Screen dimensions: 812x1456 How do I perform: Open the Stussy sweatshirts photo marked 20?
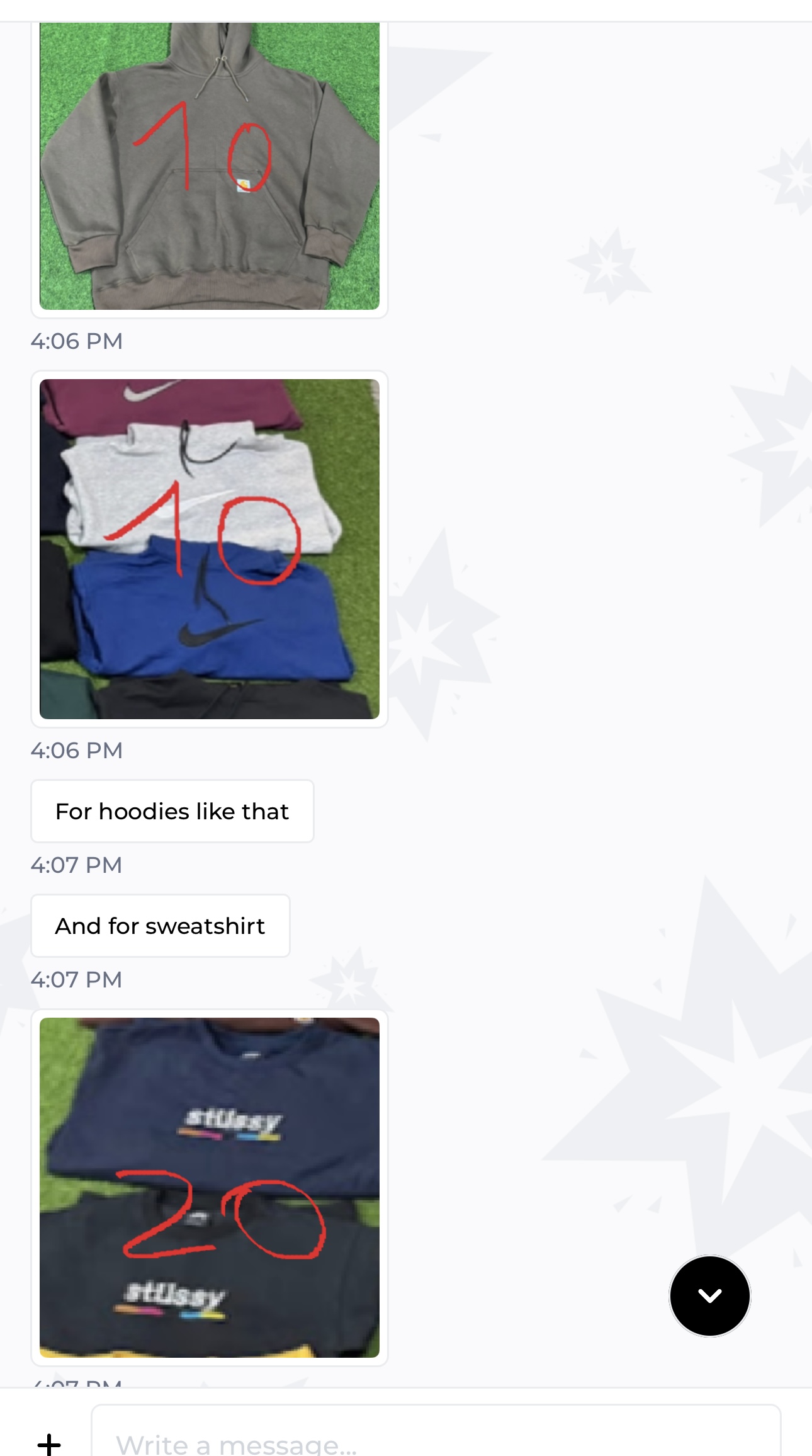pos(209,1187)
